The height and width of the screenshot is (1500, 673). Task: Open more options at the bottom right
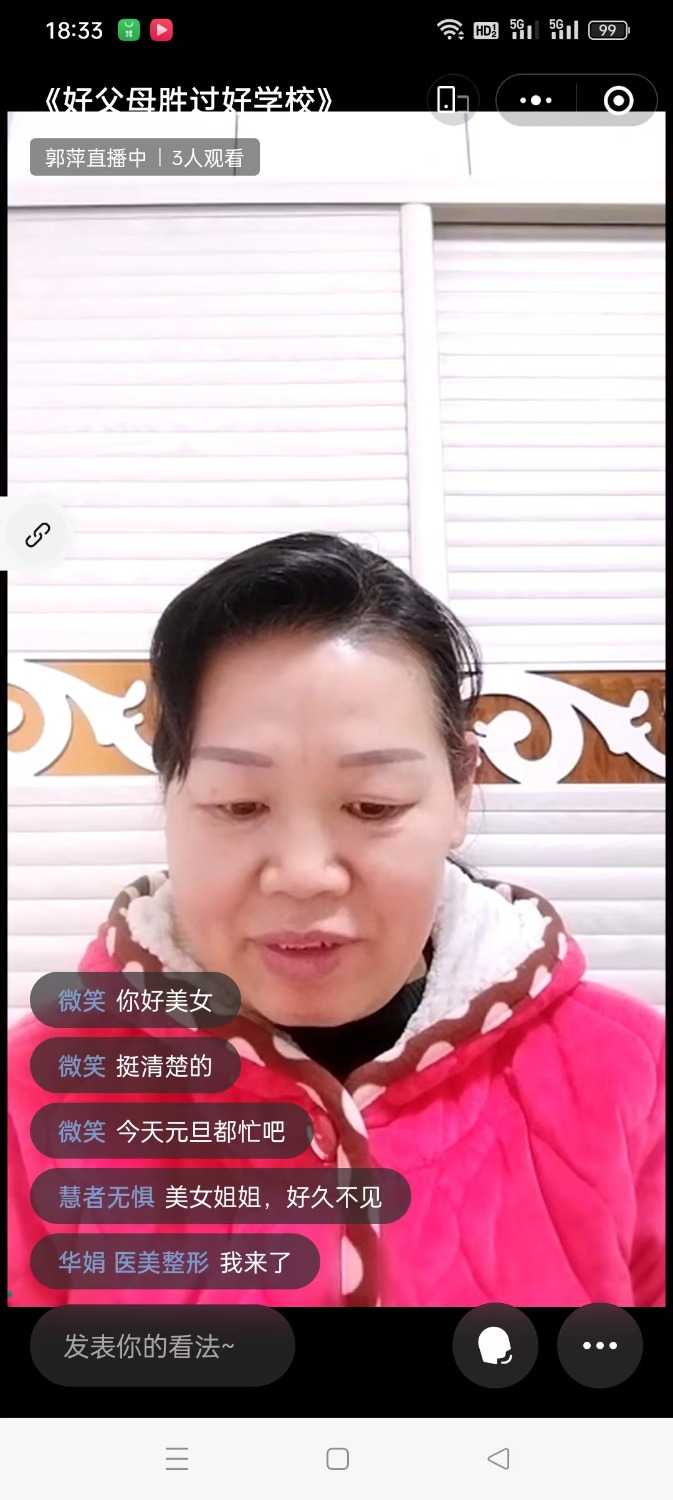(x=600, y=1346)
